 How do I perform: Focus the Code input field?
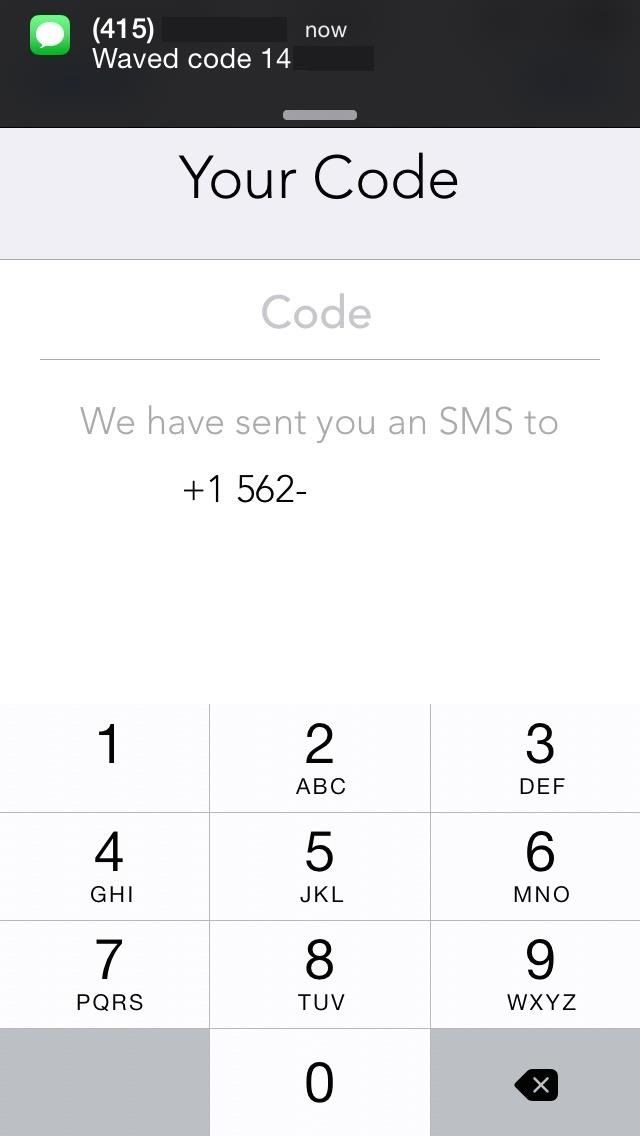[318, 313]
